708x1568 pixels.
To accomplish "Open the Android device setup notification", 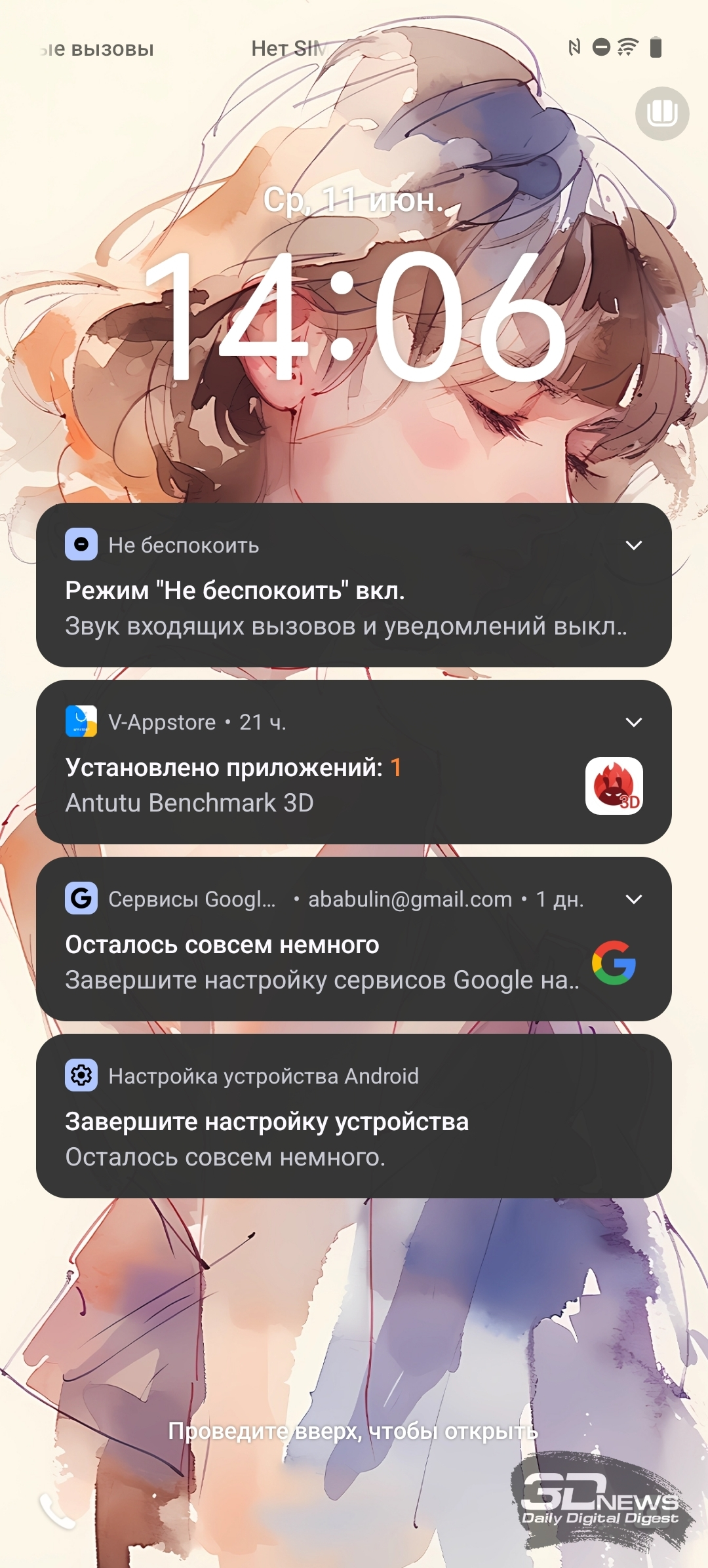I will click(354, 1116).
